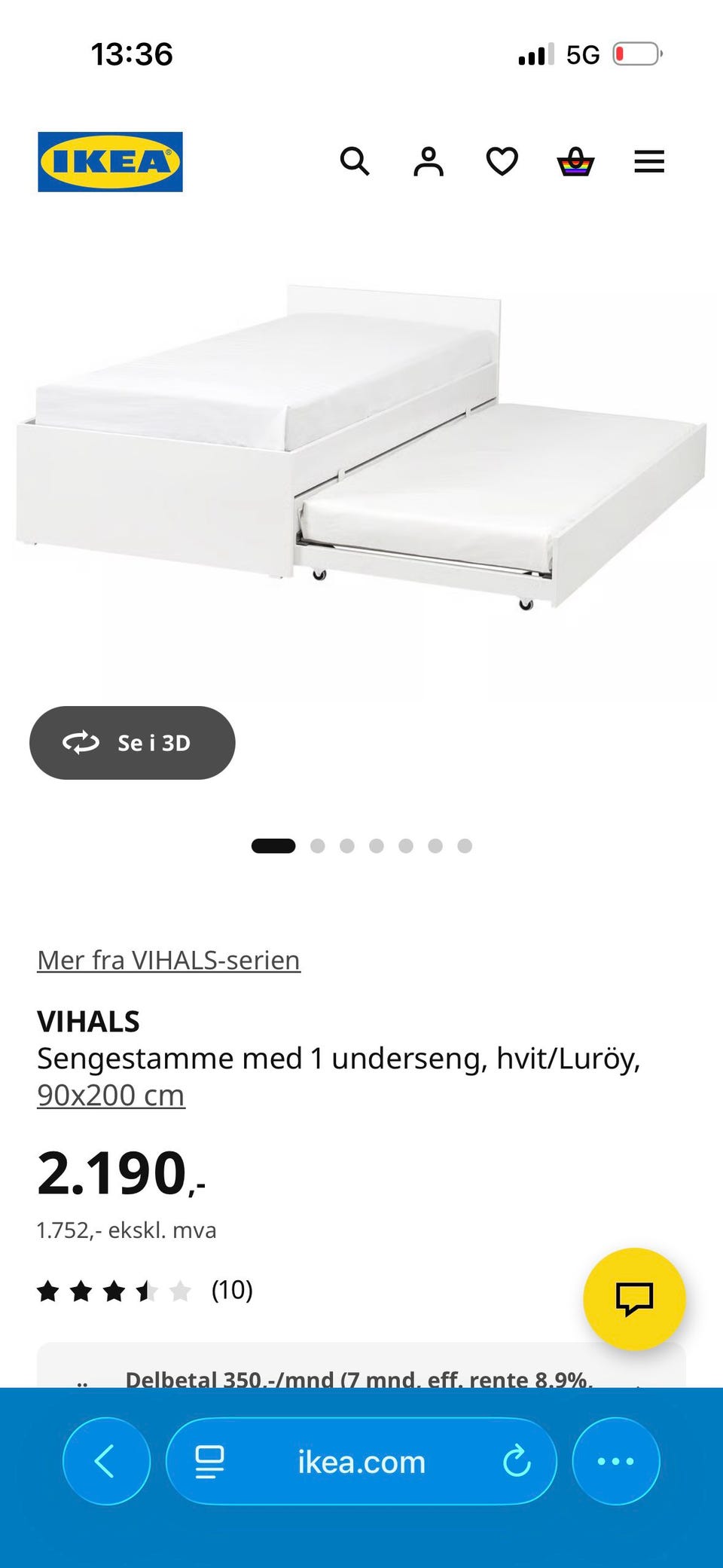Screen dimensions: 723x1568
Task: Open the hamburger menu
Action: pyautogui.click(x=649, y=161)
